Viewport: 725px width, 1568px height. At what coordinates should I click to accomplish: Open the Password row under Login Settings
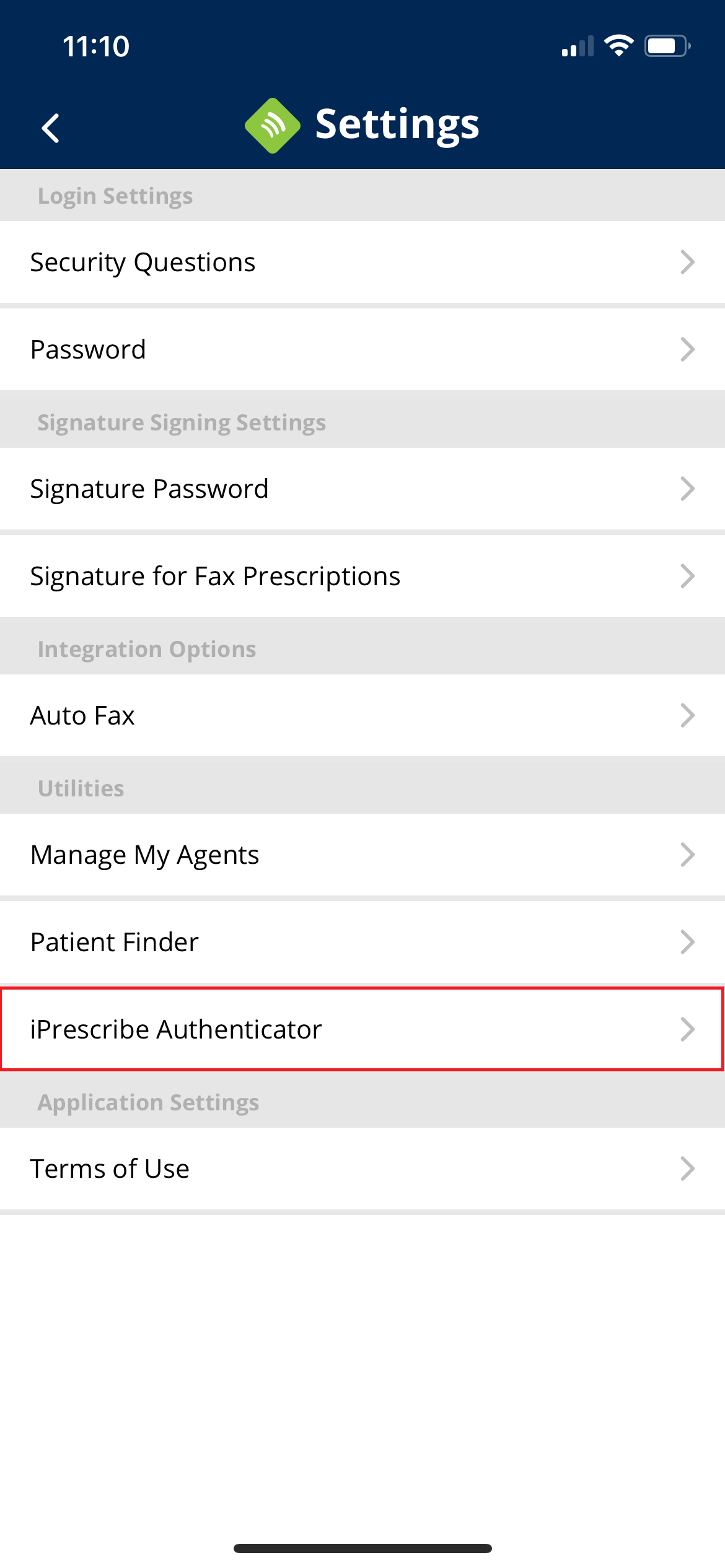pyautogui.click(x=362, y=349)
